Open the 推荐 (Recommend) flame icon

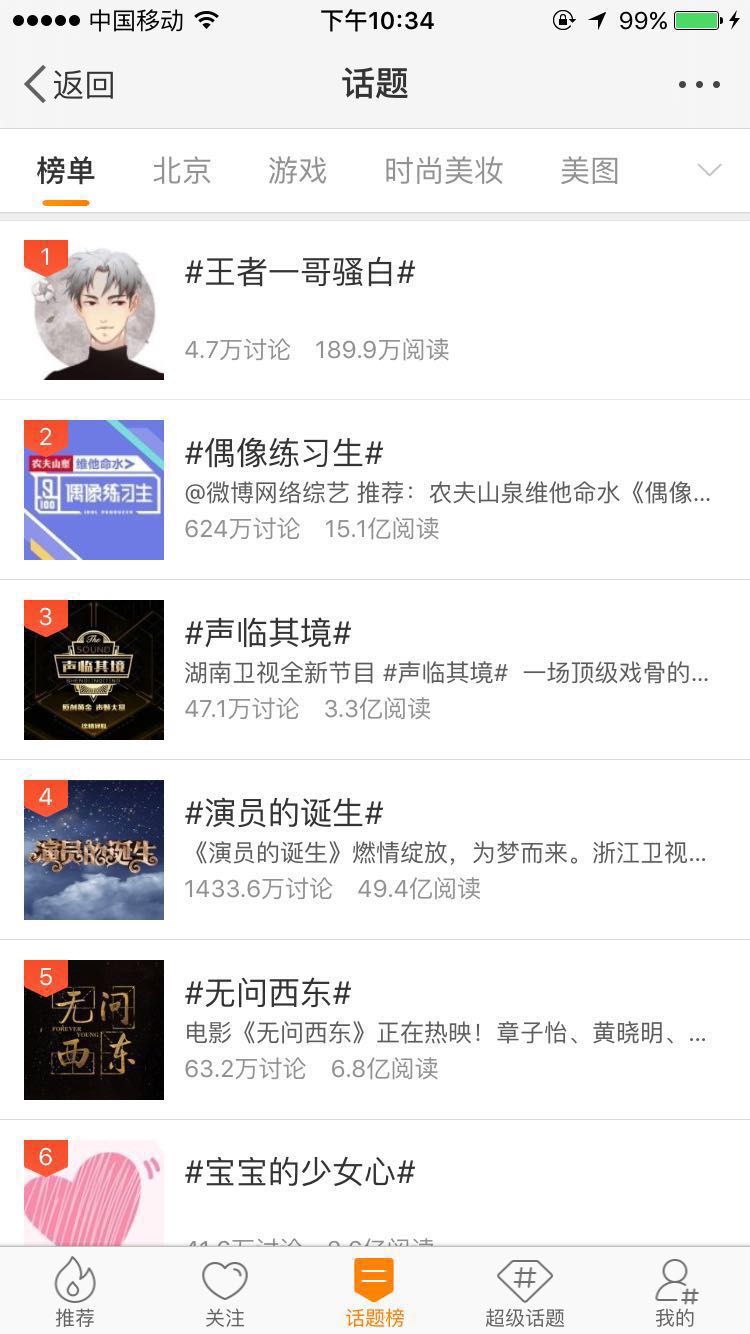[74, 1289]
